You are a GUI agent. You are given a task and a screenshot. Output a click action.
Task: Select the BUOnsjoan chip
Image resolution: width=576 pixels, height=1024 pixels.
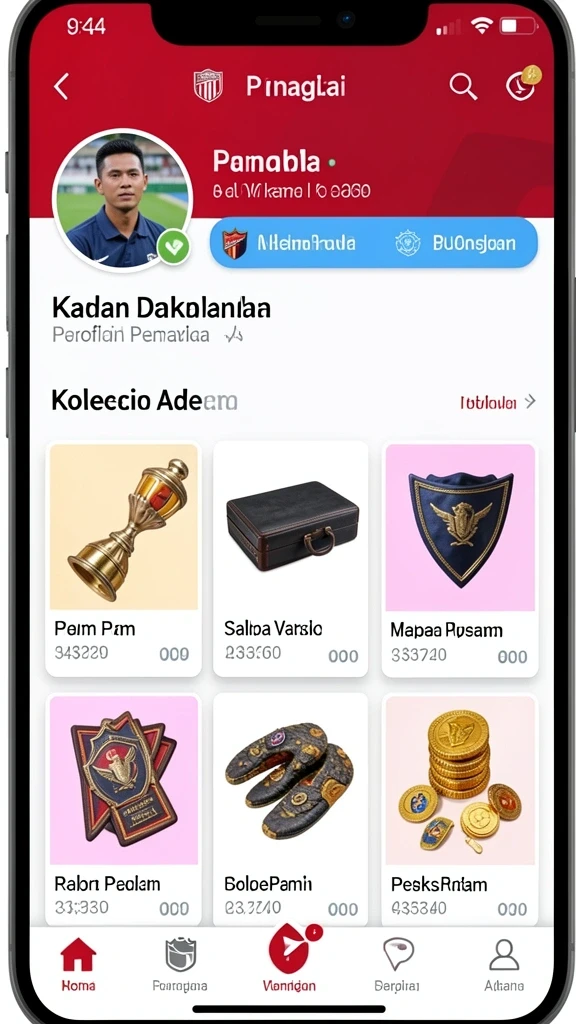click(x=457, y=244)
